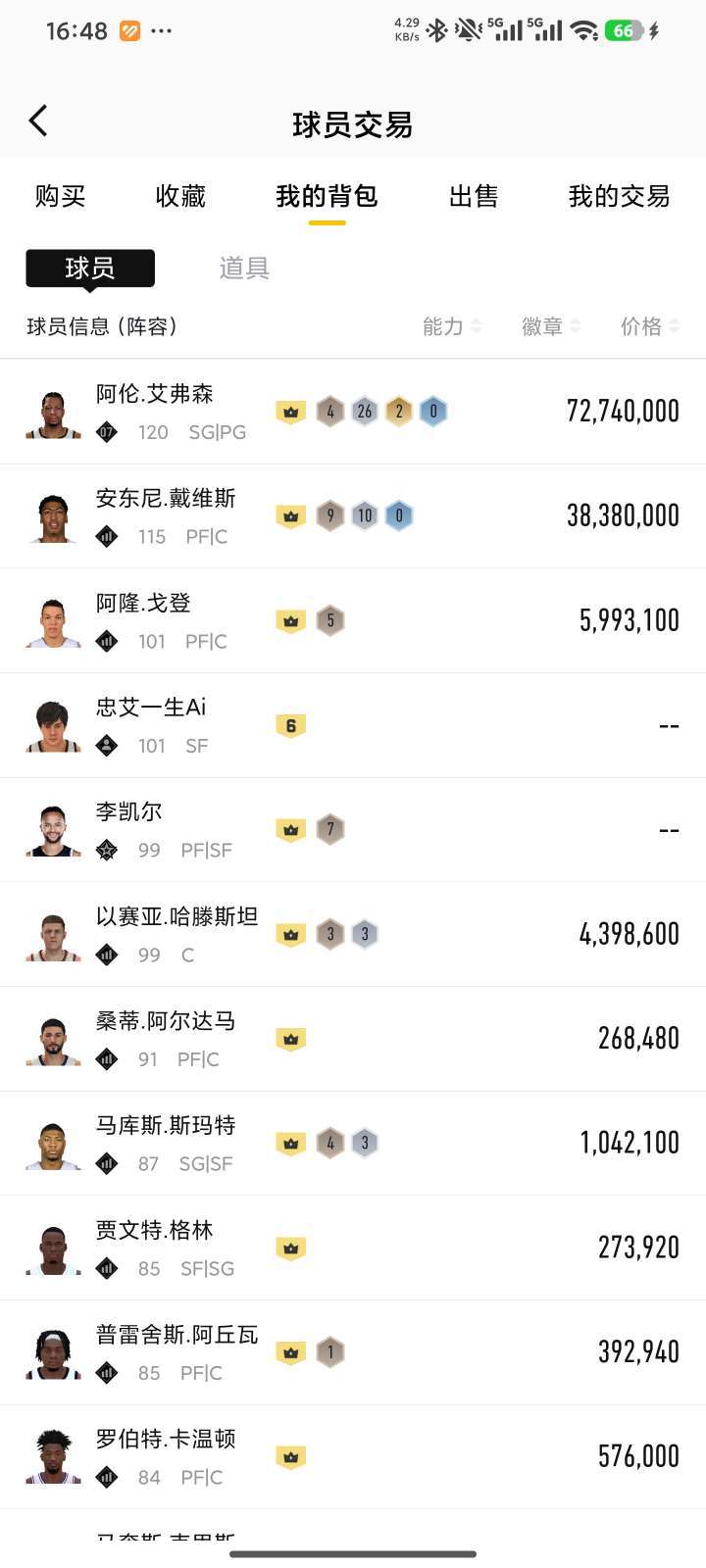Keep the 球员 filter selected

pos(88,269)
